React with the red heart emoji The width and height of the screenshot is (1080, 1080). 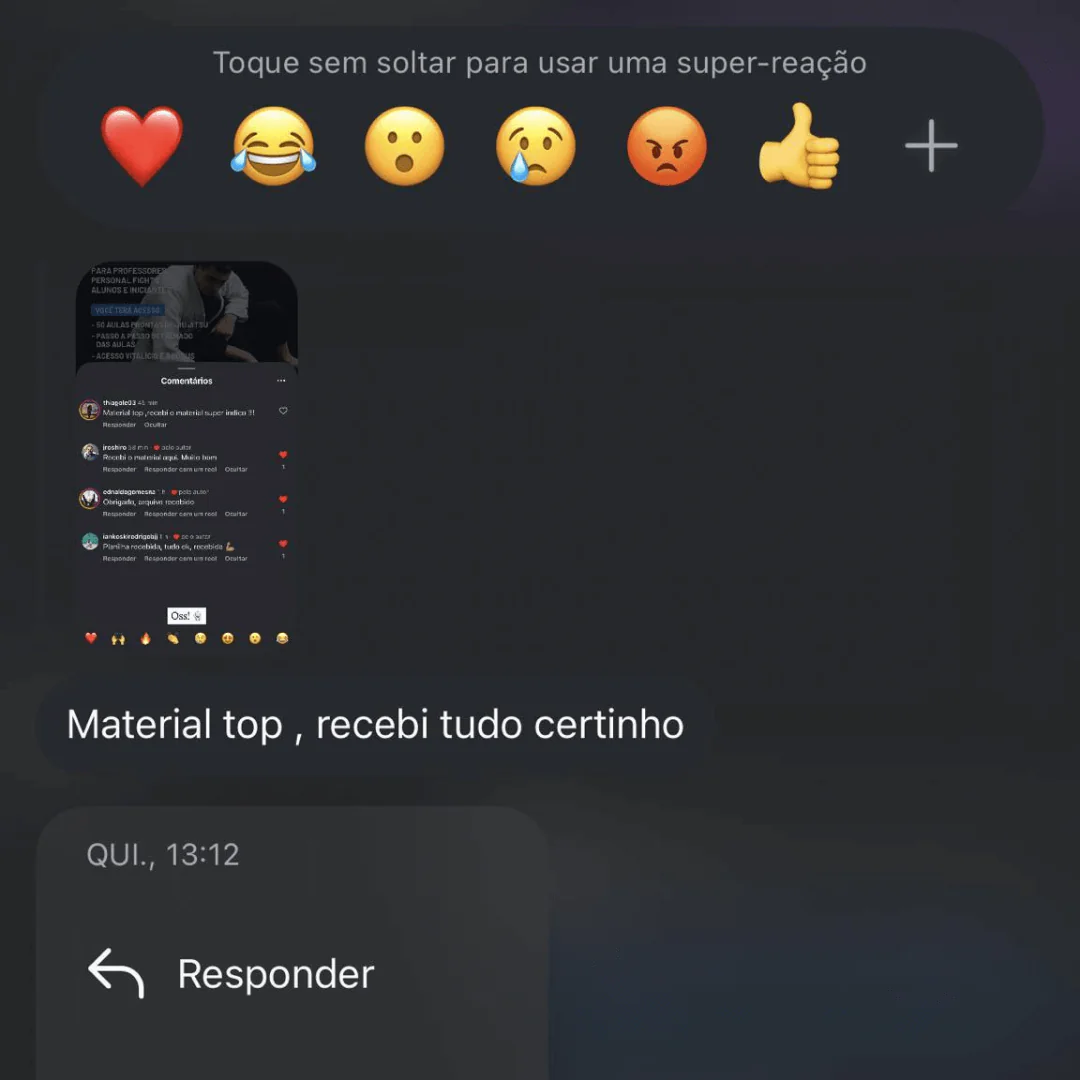pyautogui.click(x=142, y=146)
